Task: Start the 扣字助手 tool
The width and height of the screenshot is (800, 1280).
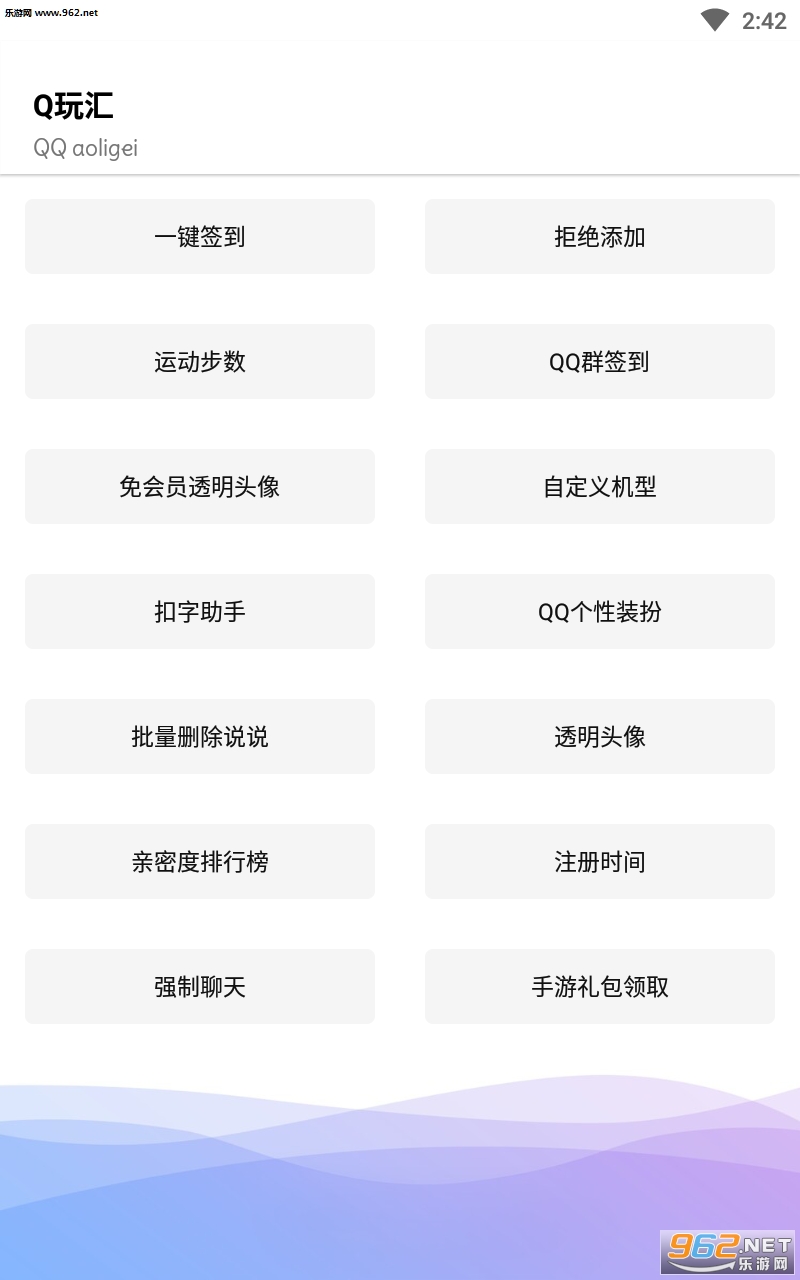Action: click(x=200, y=611)
